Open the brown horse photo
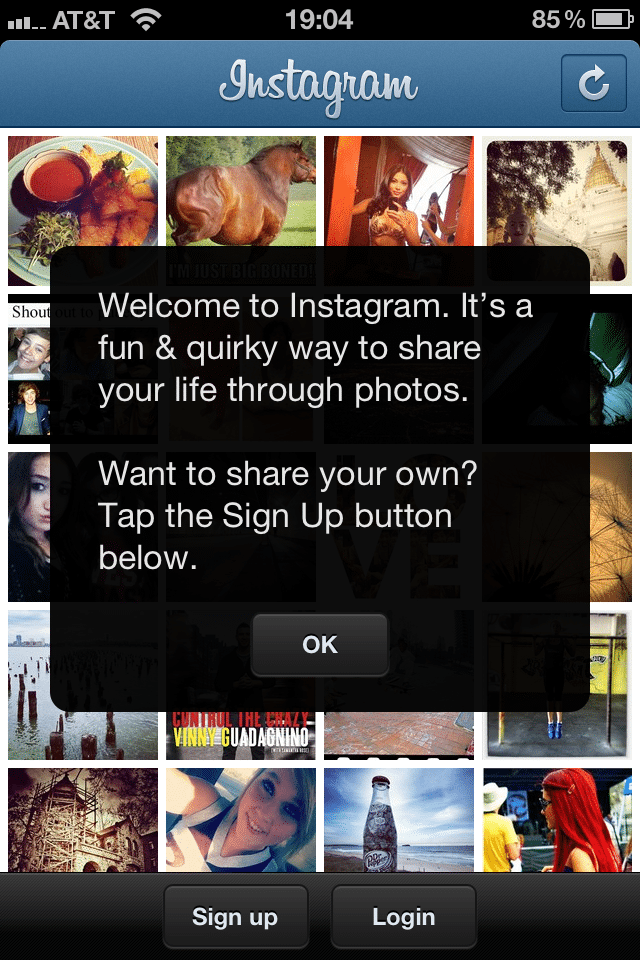 (240, 192)
